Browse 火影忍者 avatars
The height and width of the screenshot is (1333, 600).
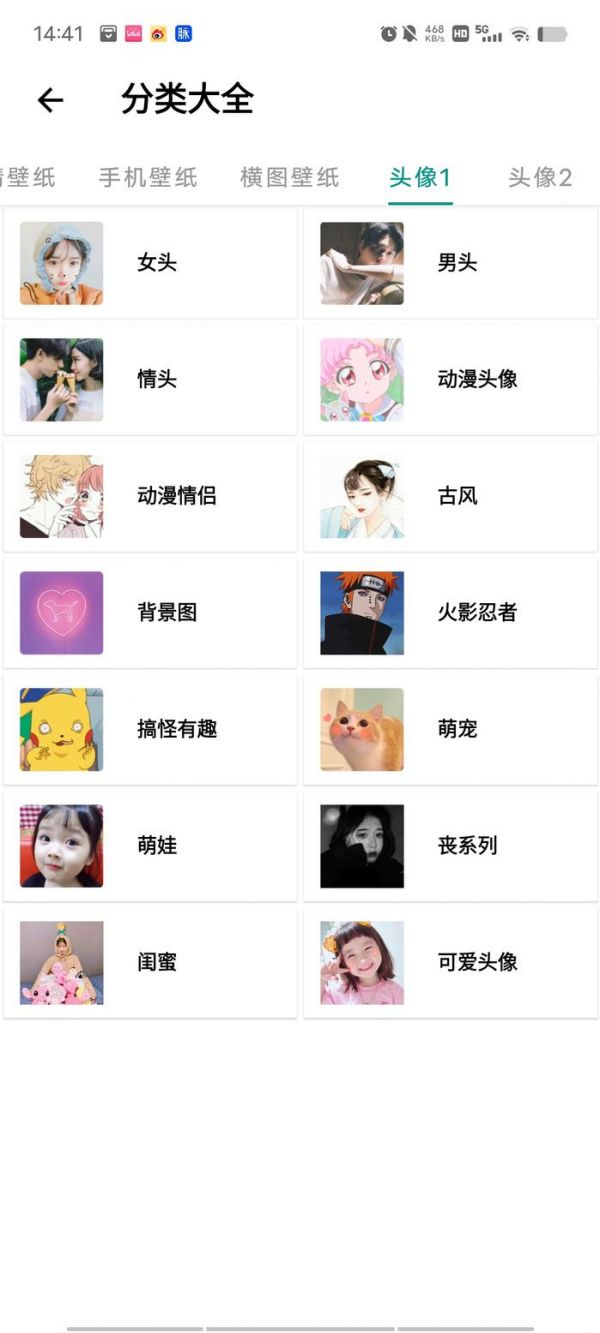450,613
